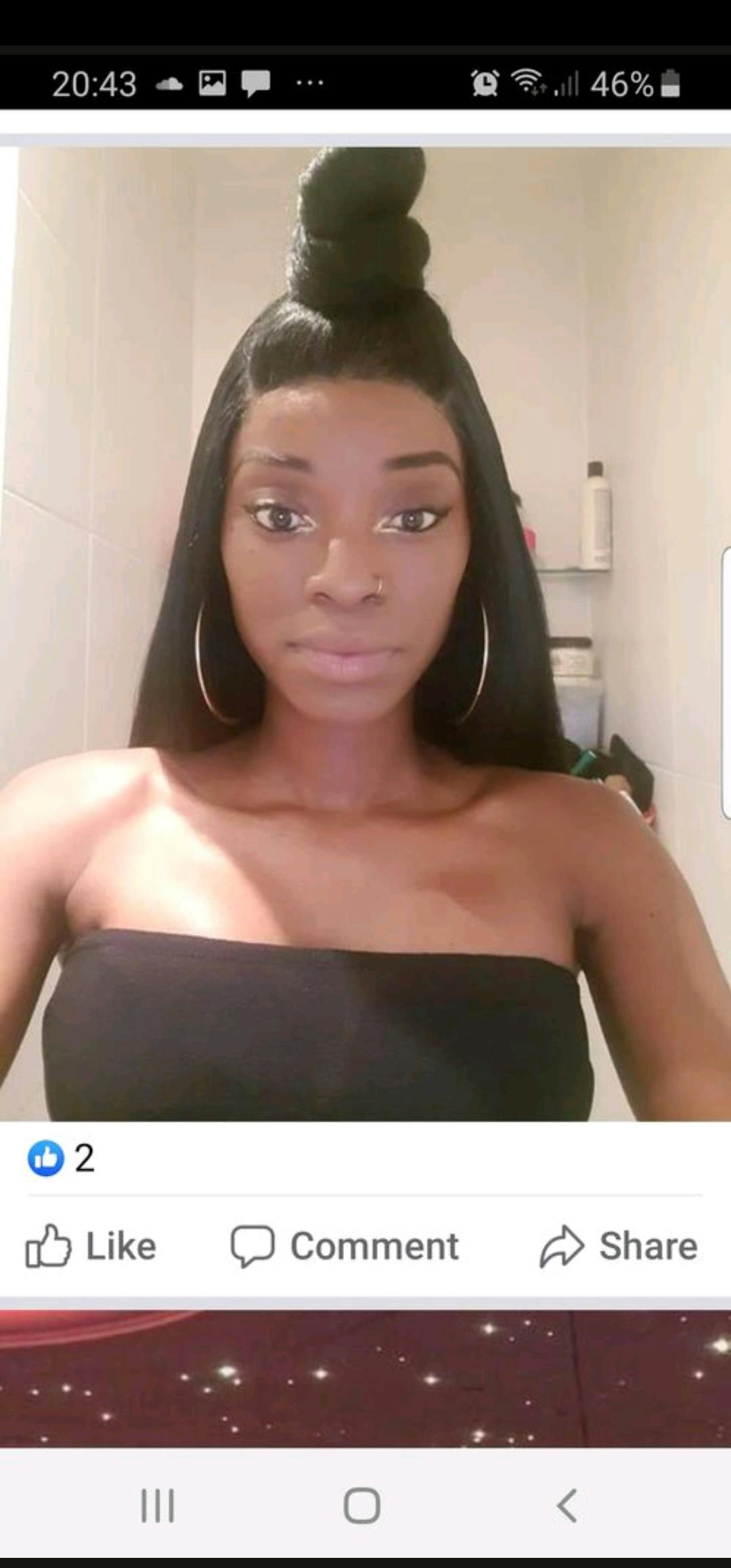The image size is (731, 1568).
Task: View who reacted with likes
Action: click(x=61, y=1158)
